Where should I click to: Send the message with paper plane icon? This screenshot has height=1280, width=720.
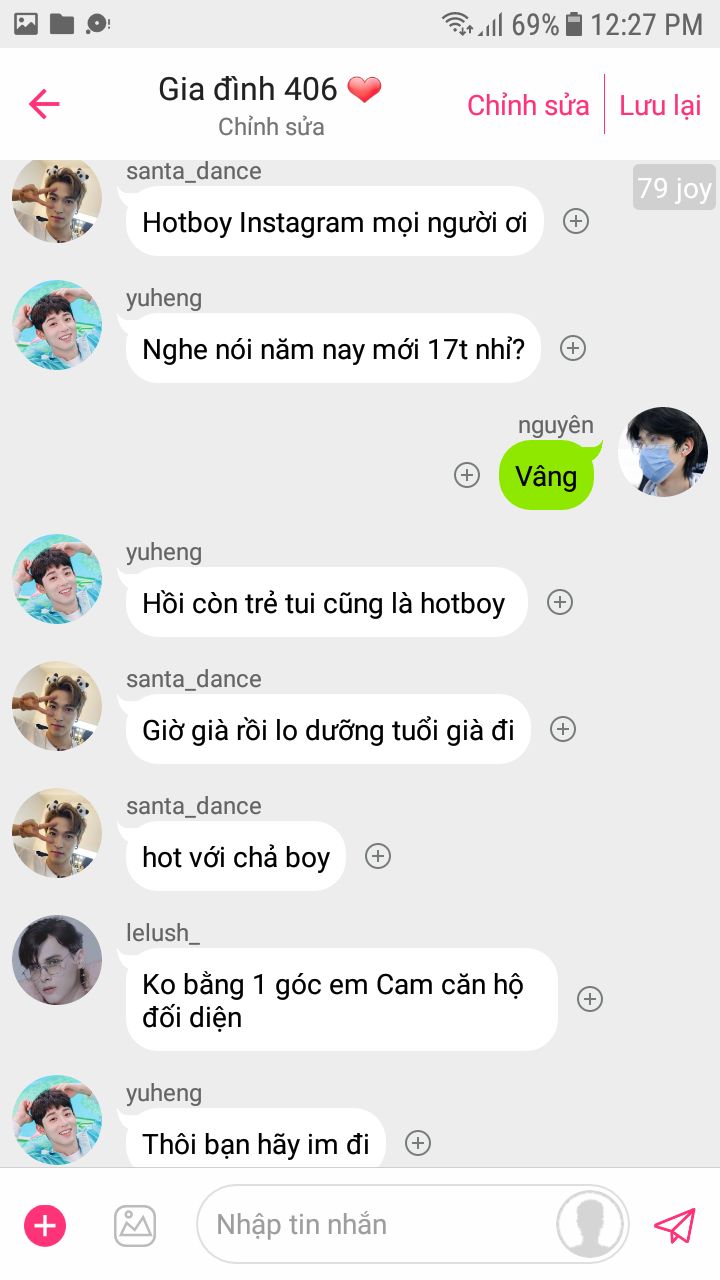click(674, 1225)
